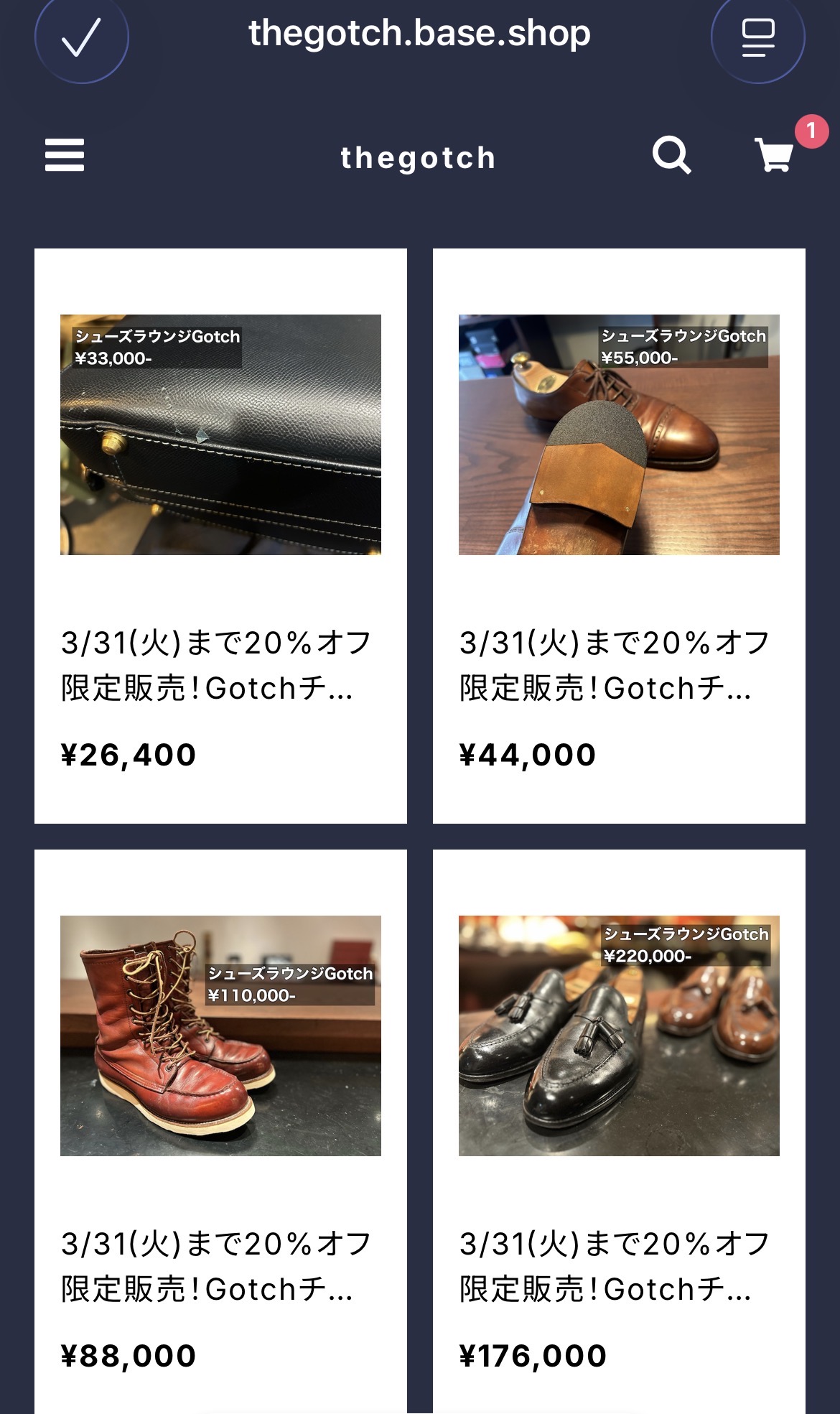Screen dimensions: 840x1414
Task: Open the browser tabs icon
Action: click(757, 37)
